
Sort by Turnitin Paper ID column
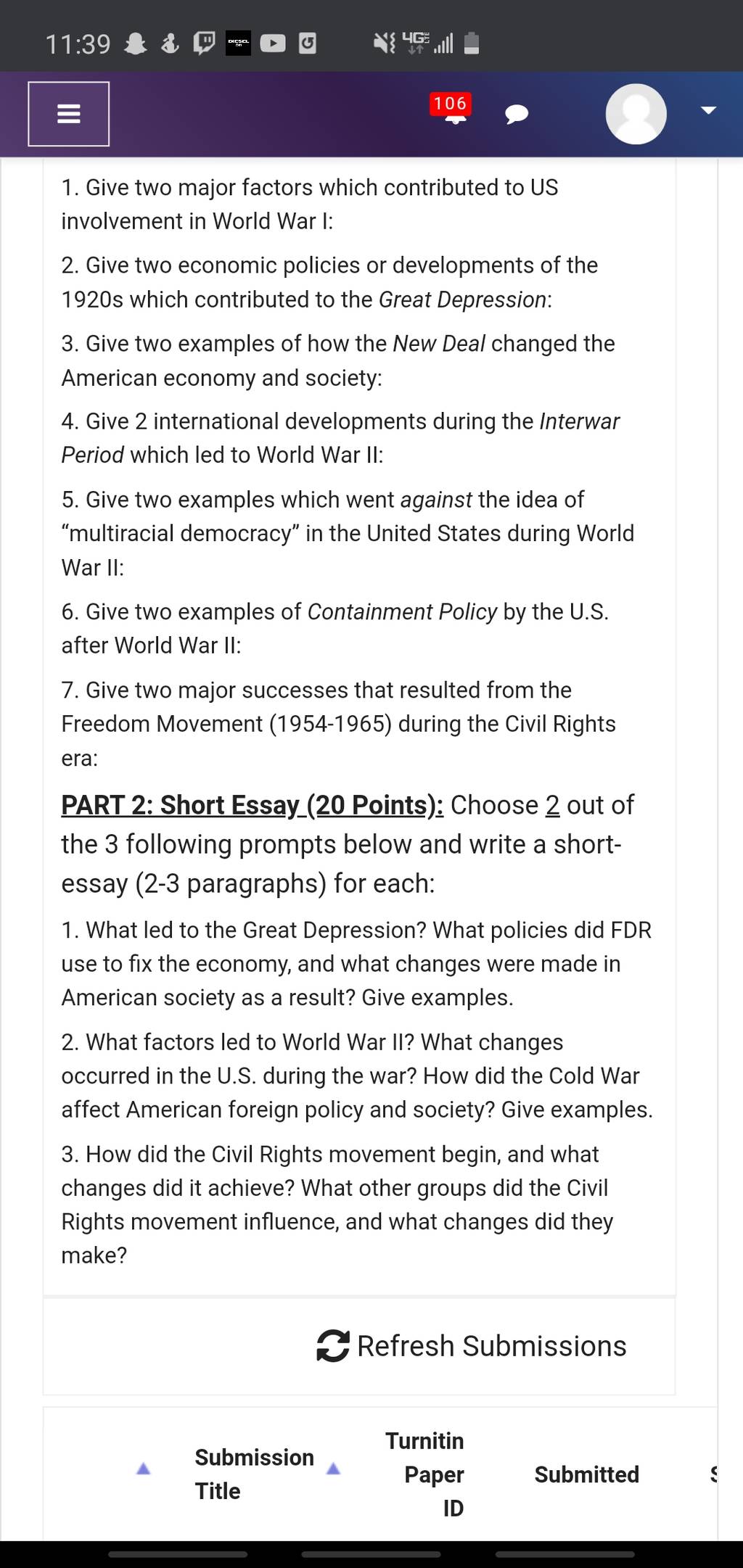coord(424,1474)
